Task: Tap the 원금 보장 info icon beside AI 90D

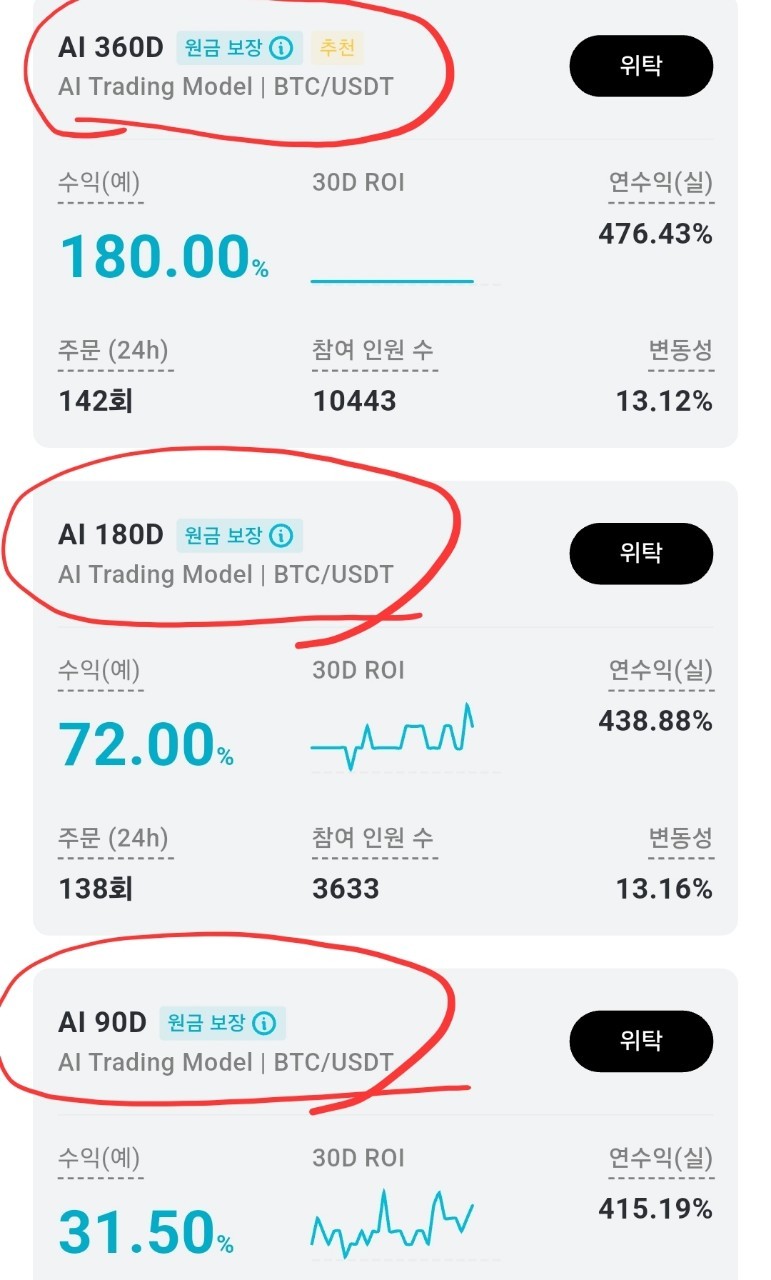Action: pyautogui.click(x=263, y=1023)
